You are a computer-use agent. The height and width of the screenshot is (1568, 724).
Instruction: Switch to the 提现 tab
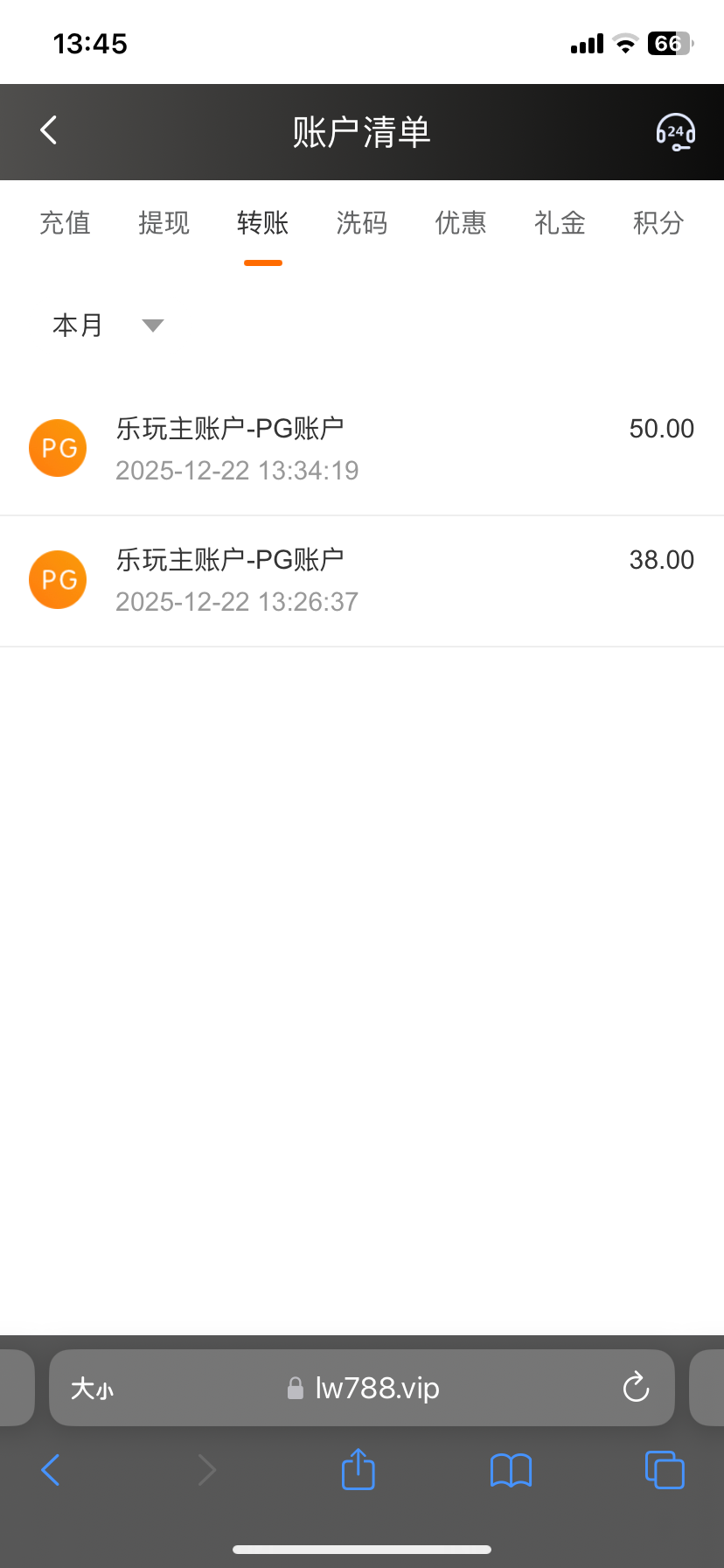[164, 223]
